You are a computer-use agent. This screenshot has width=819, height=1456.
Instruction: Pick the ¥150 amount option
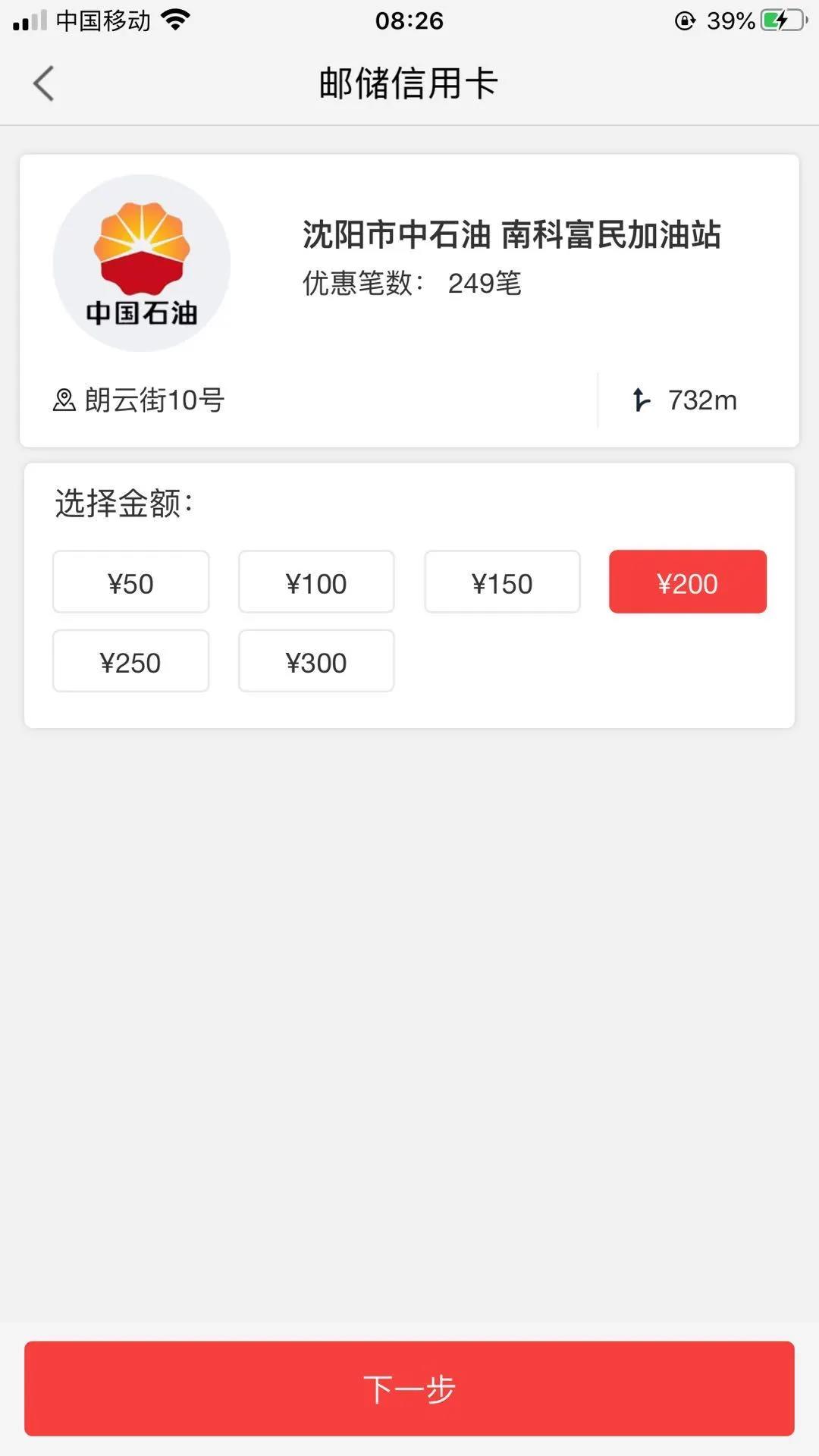502,582
